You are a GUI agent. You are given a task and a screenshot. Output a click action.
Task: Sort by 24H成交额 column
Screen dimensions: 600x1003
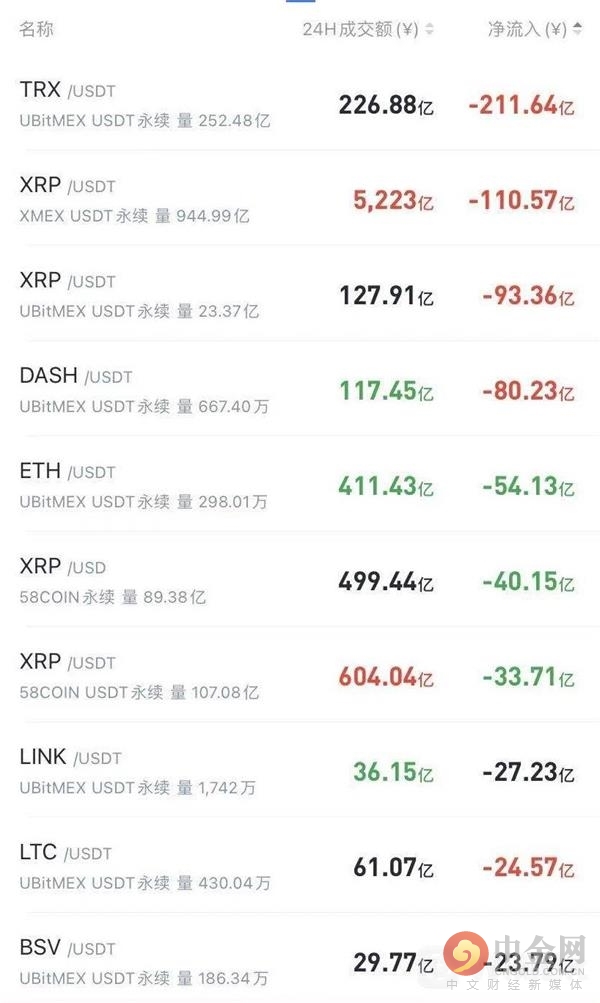tap(368, 29)
